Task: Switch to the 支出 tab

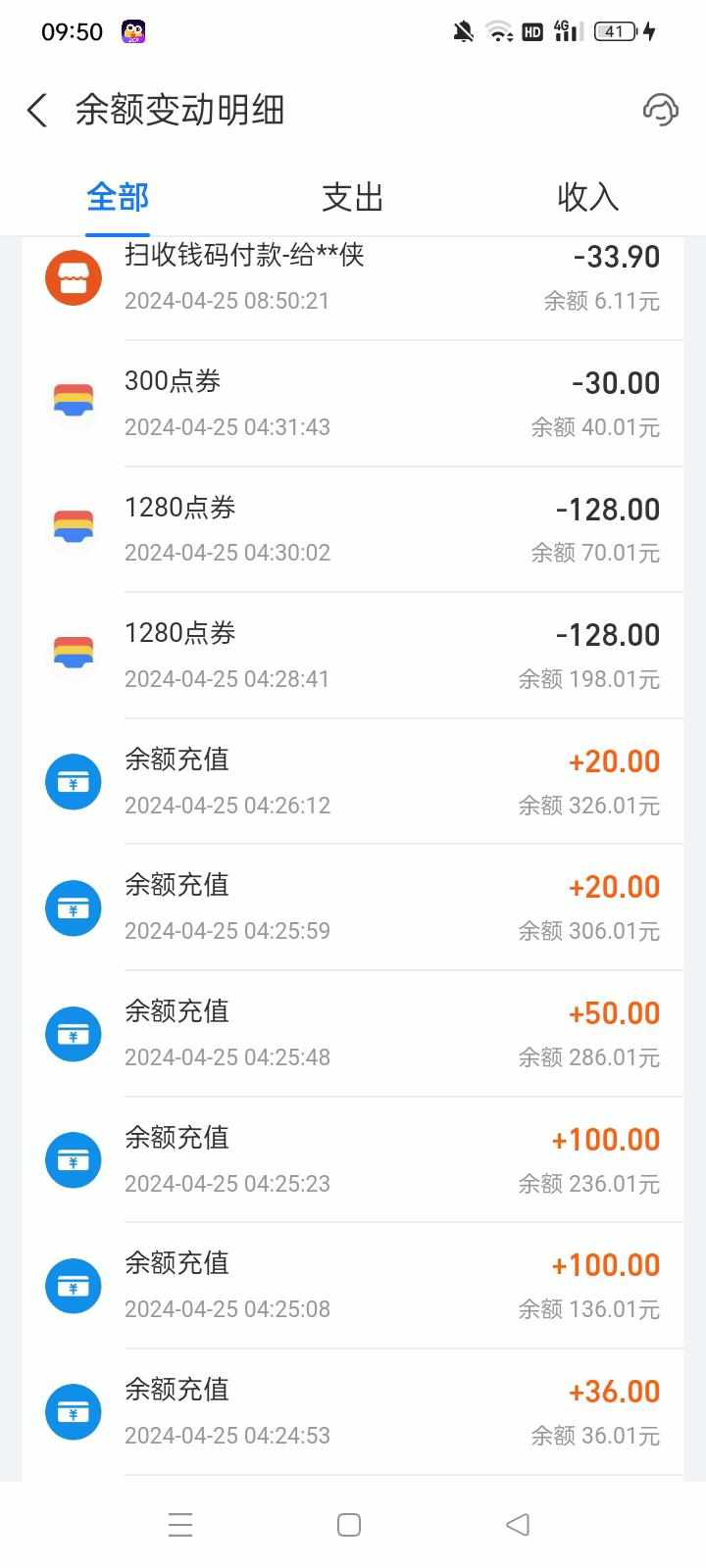Action: point(352,197)
